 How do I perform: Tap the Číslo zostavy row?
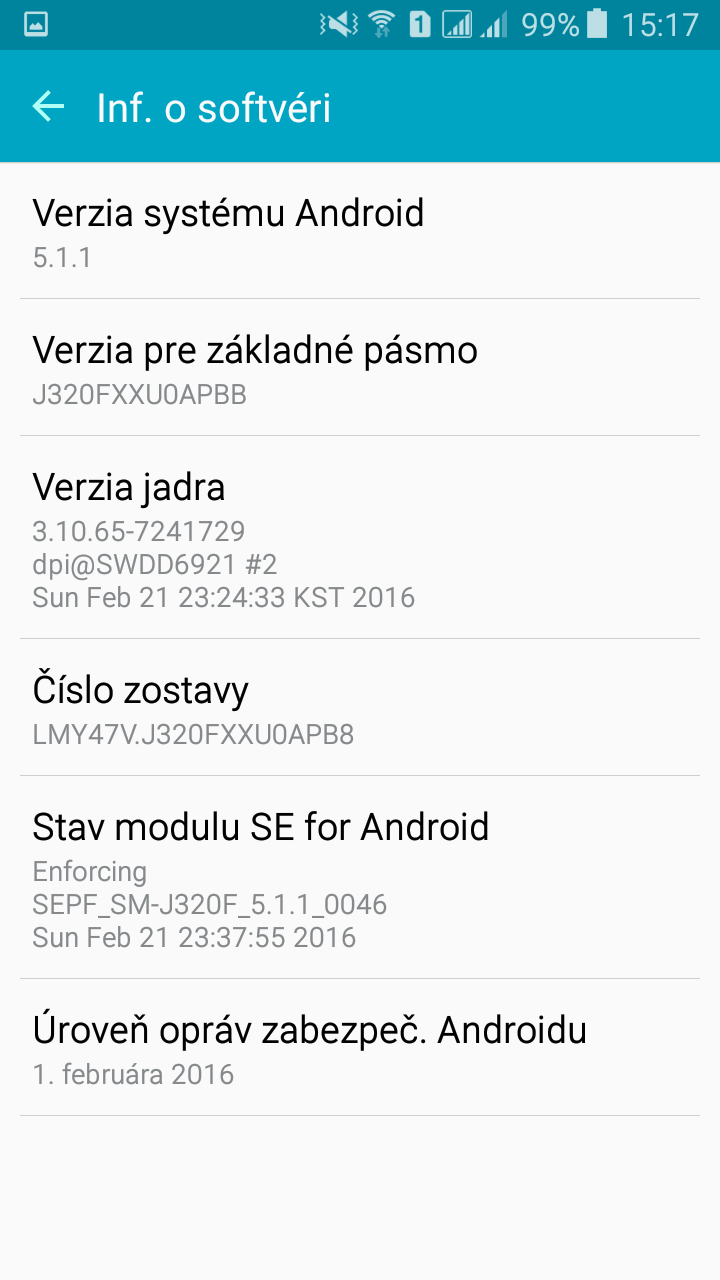[360, 707]
